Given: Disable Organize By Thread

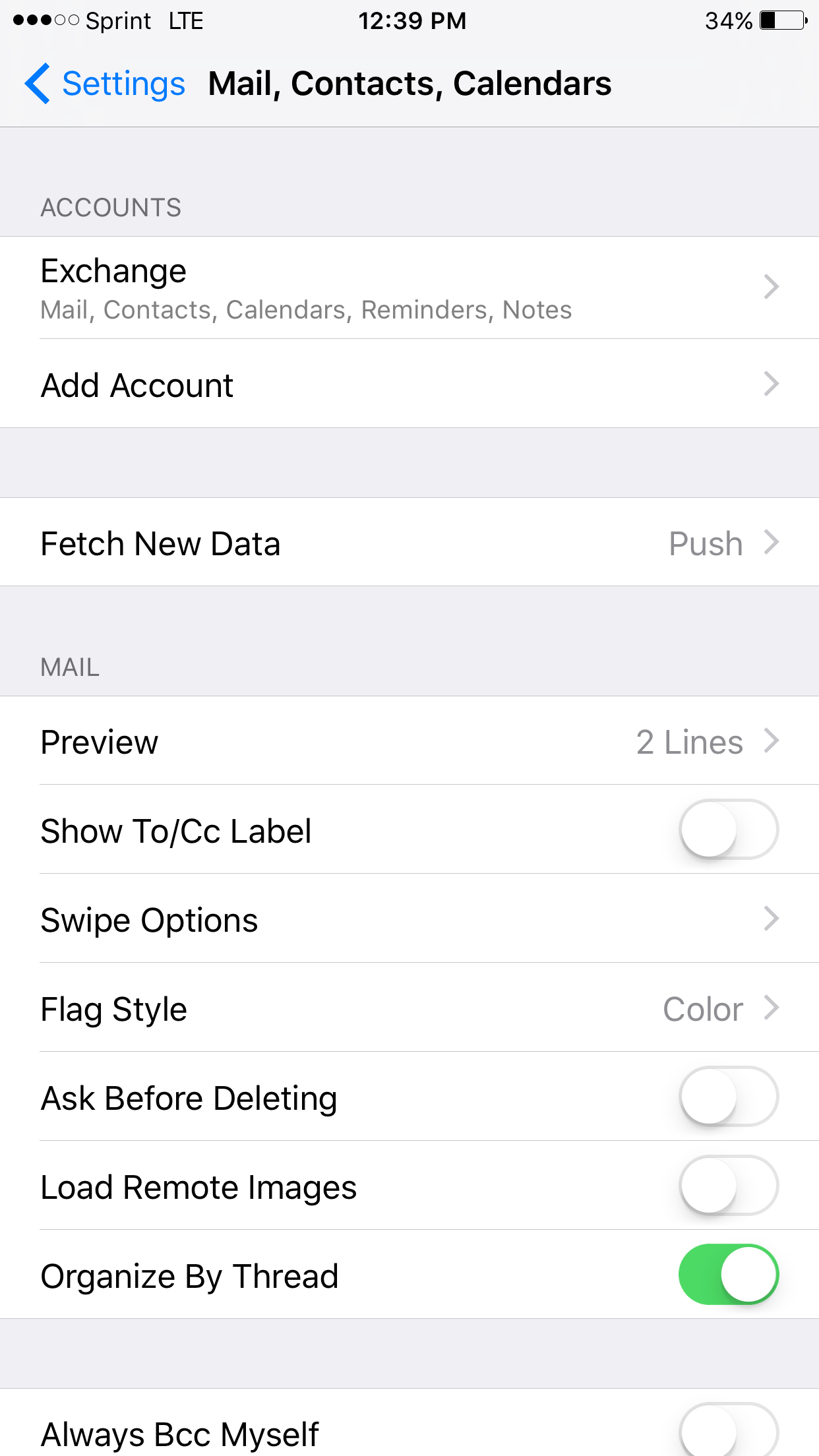Looking at the screenshot, I should tap(729, 1275).
